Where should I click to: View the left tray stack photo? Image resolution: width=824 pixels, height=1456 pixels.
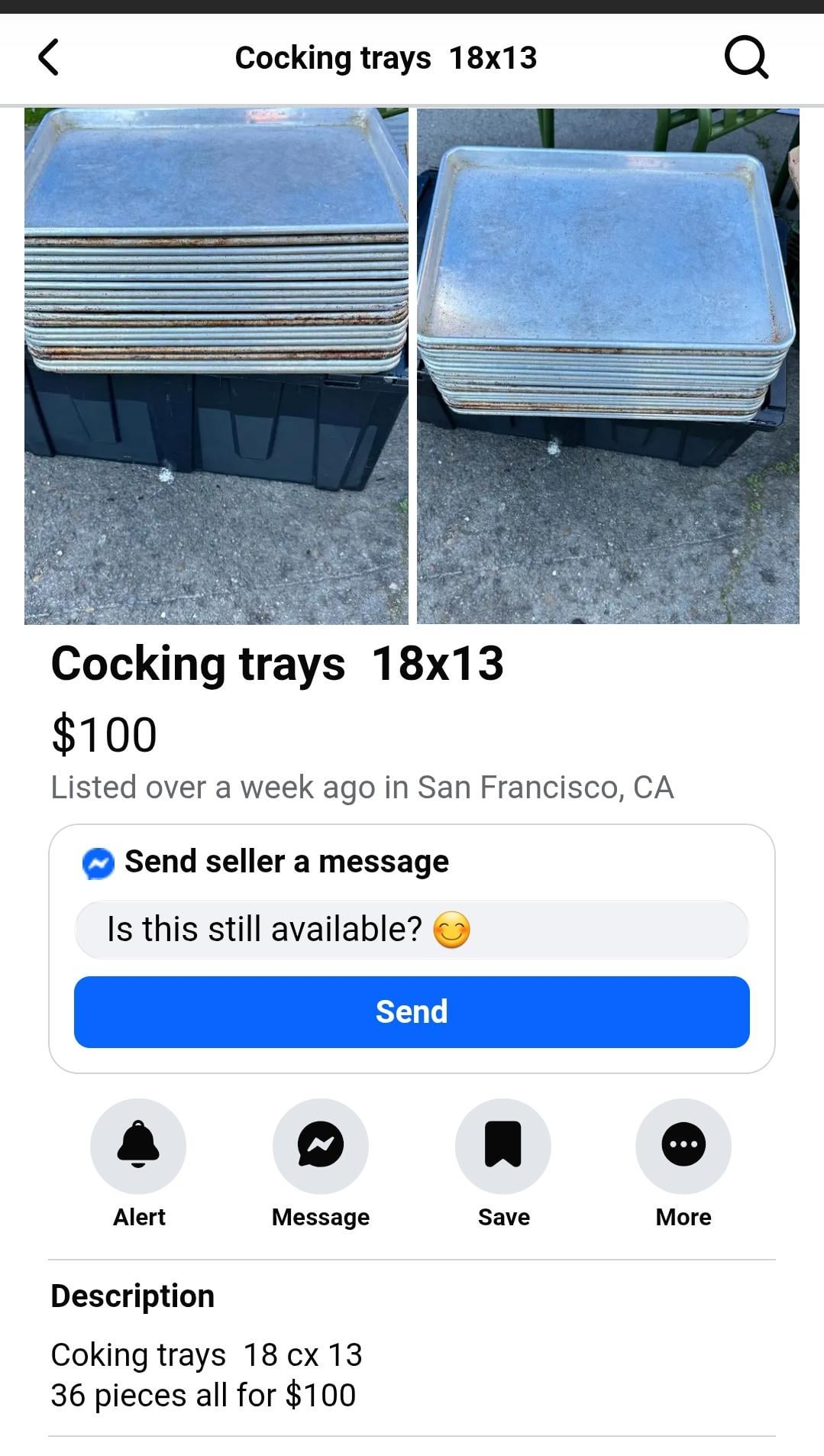point(216,366)
